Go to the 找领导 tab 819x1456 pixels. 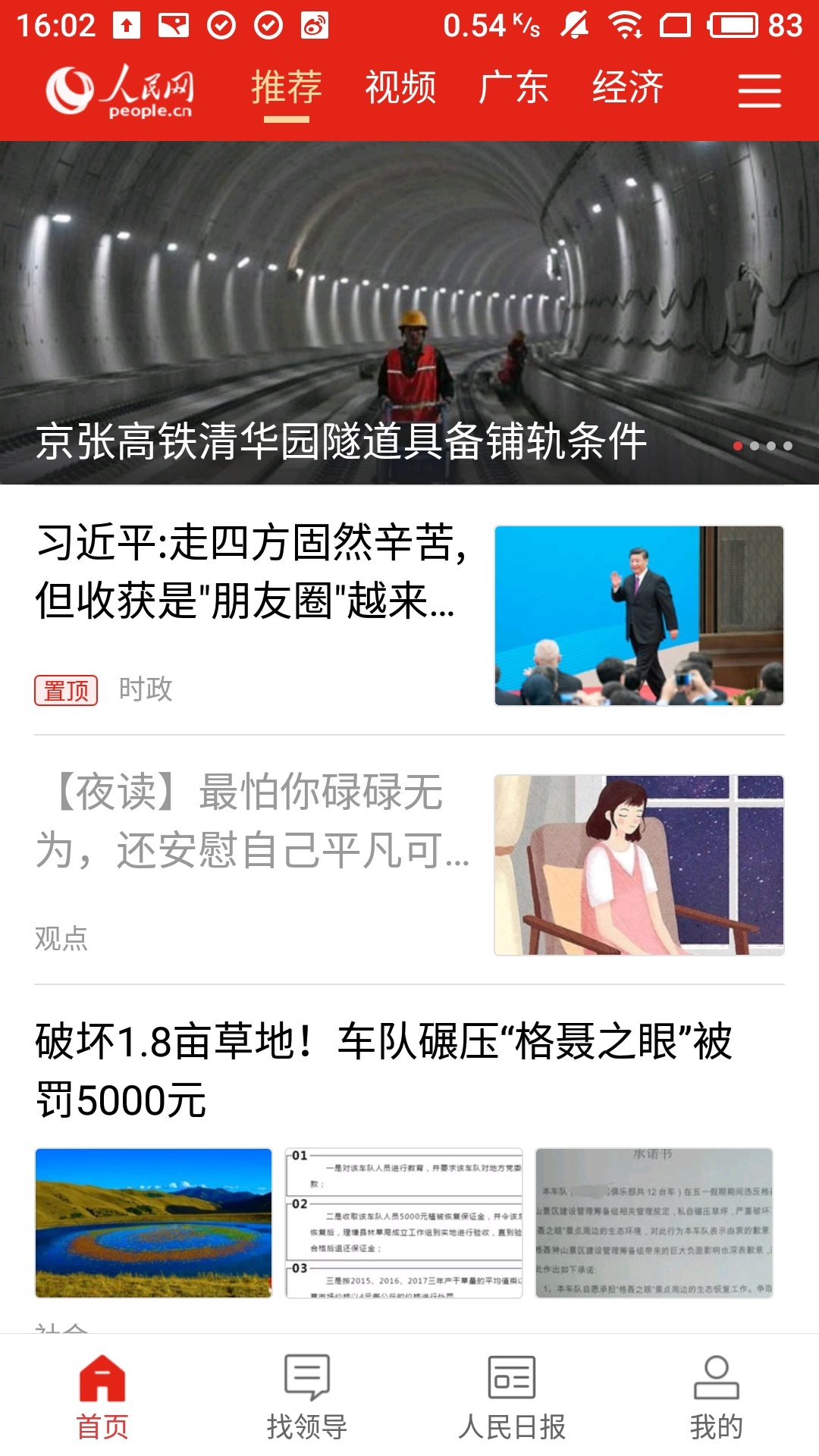pos(307,1397)
